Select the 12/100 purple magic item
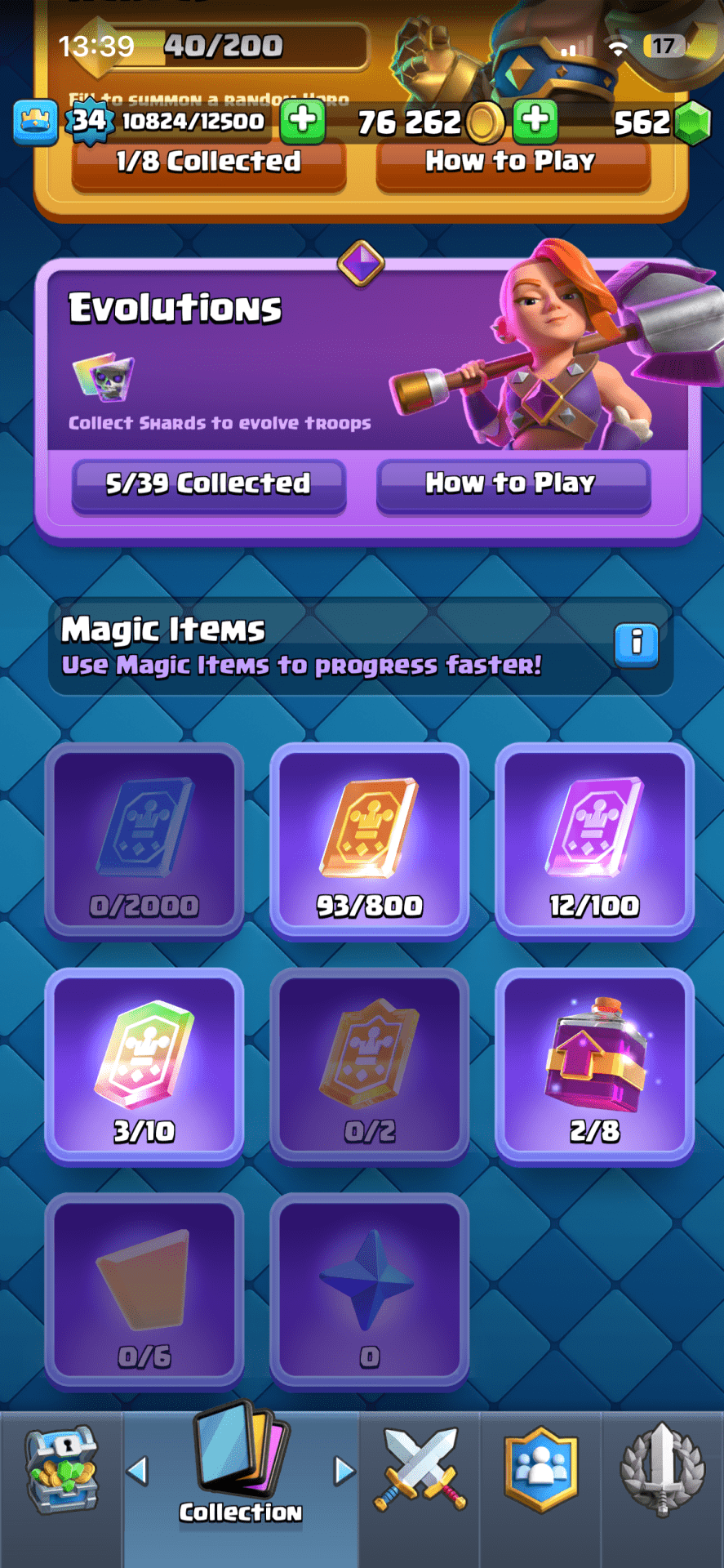The height and width of the screenshot is (1568, 724). point(594,841)
